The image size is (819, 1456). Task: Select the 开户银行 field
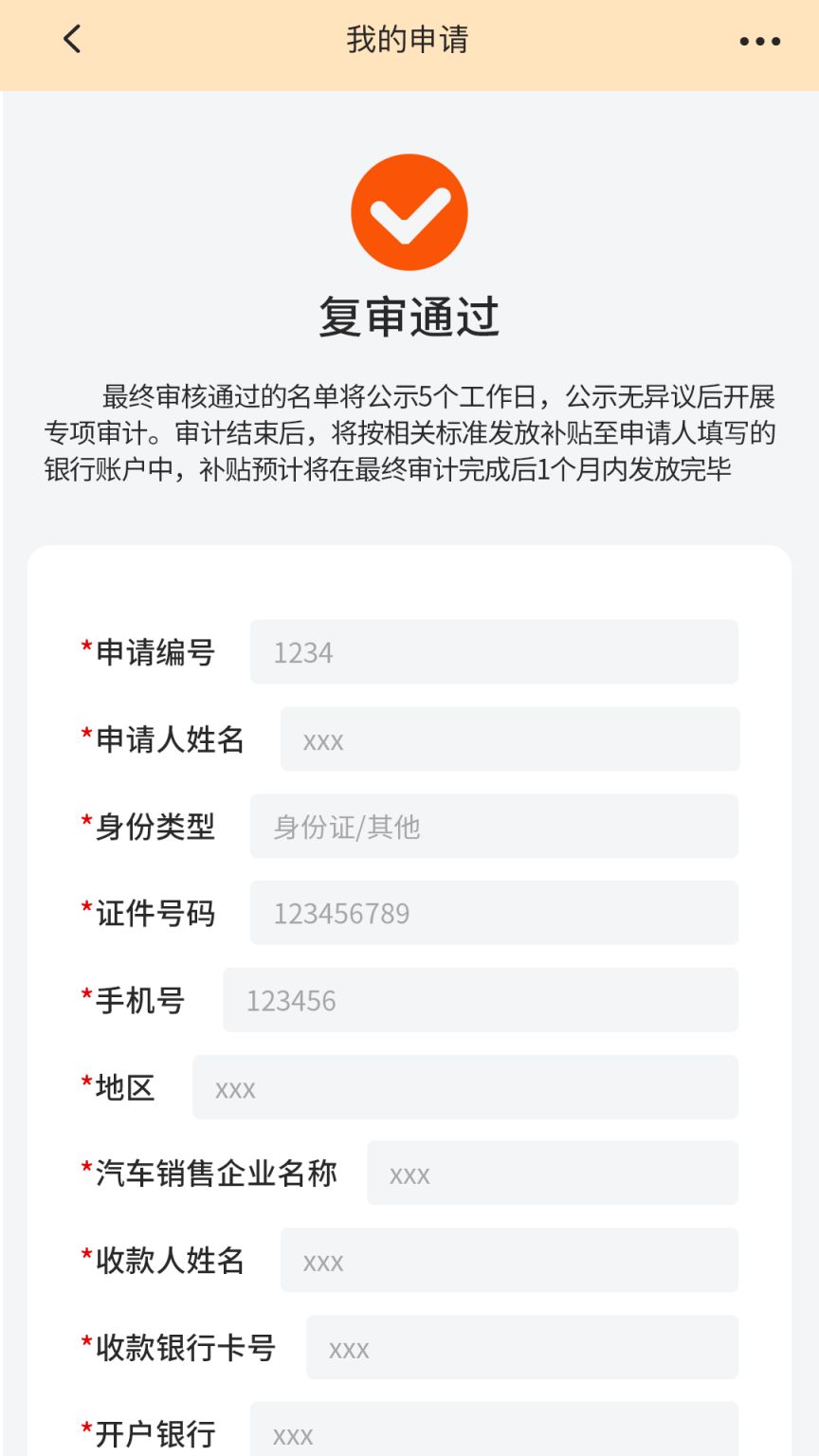coord(494,1429)
